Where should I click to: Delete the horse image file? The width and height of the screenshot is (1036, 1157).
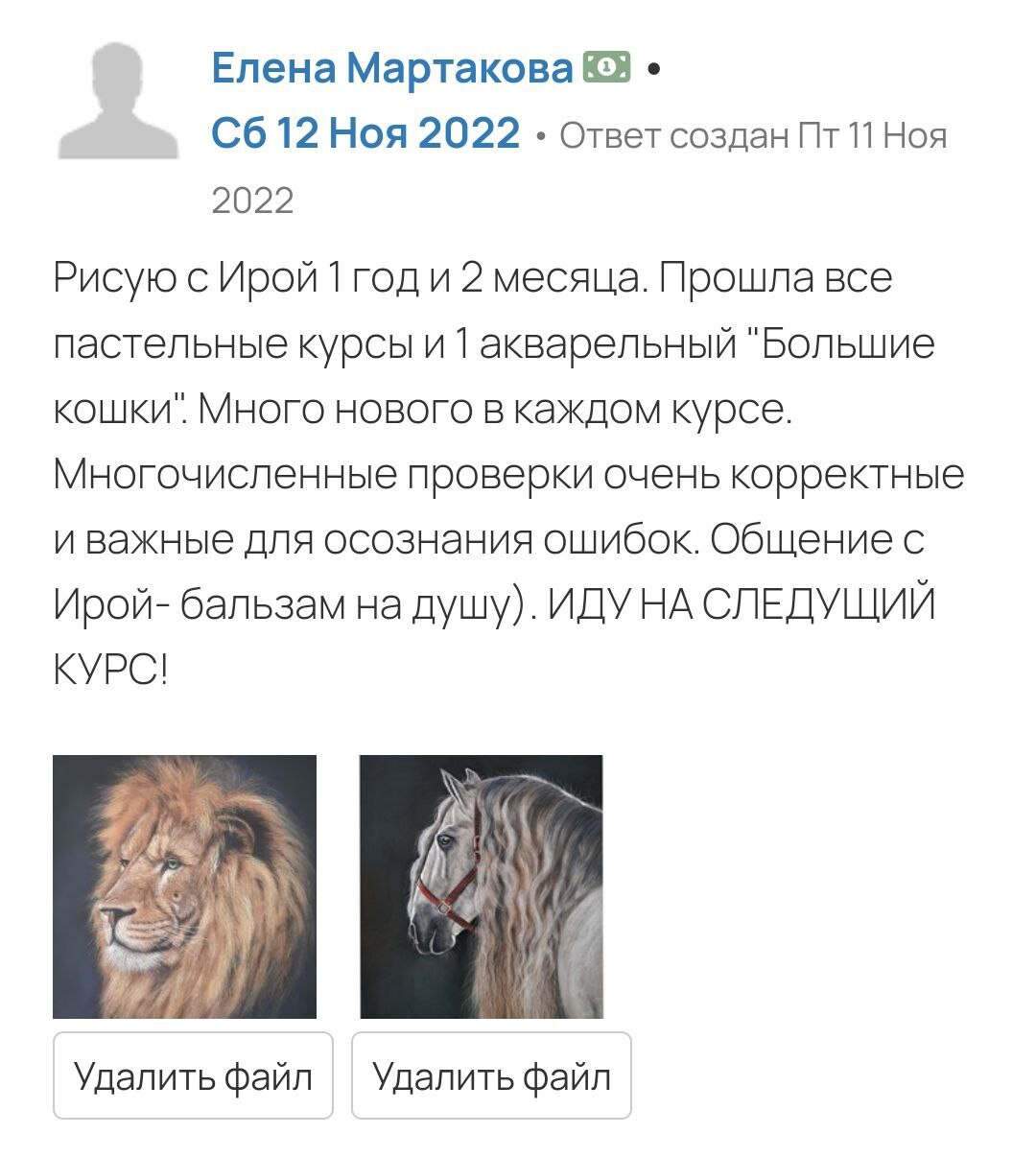coord(491,1075)
